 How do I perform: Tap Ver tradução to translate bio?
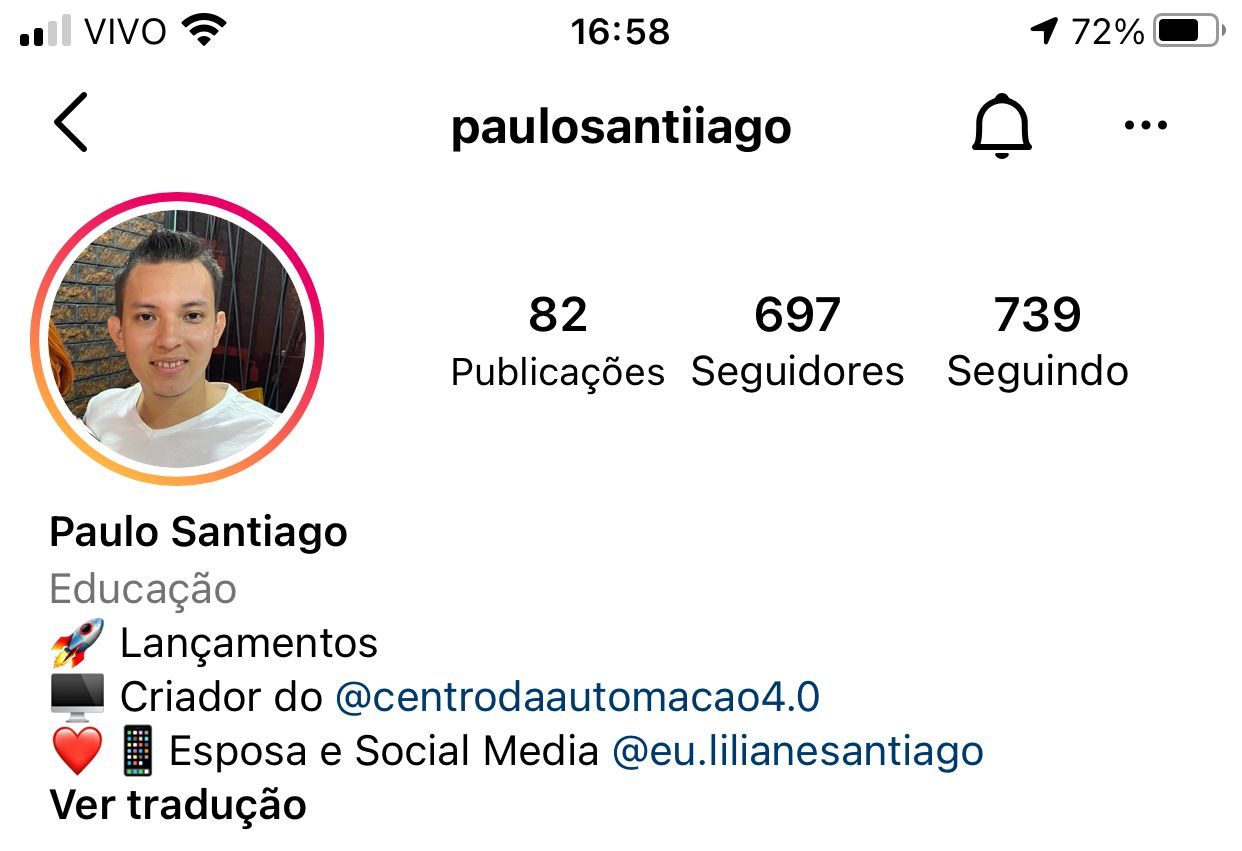(178, 804)
